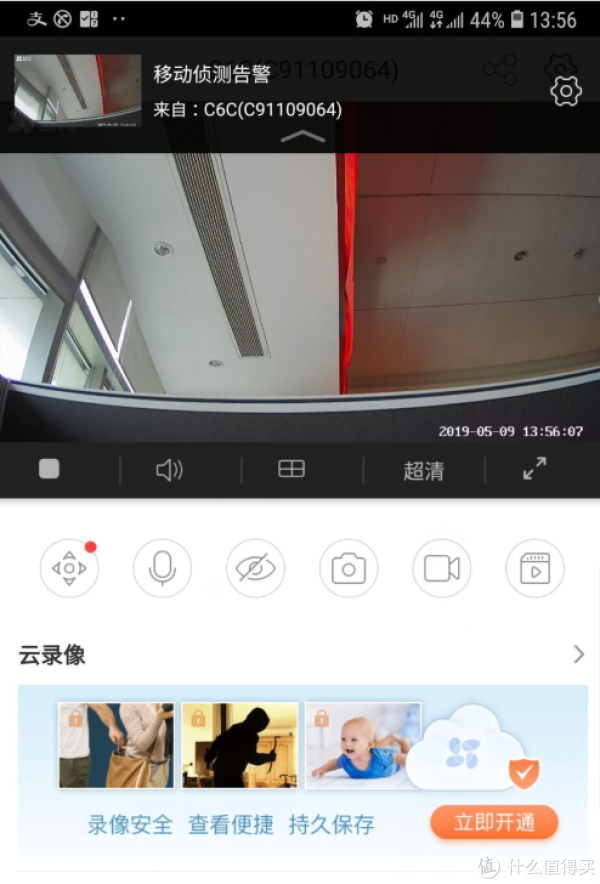Enter fullscreen video mode
600x884 pixels.
click(x=535, y=469)
